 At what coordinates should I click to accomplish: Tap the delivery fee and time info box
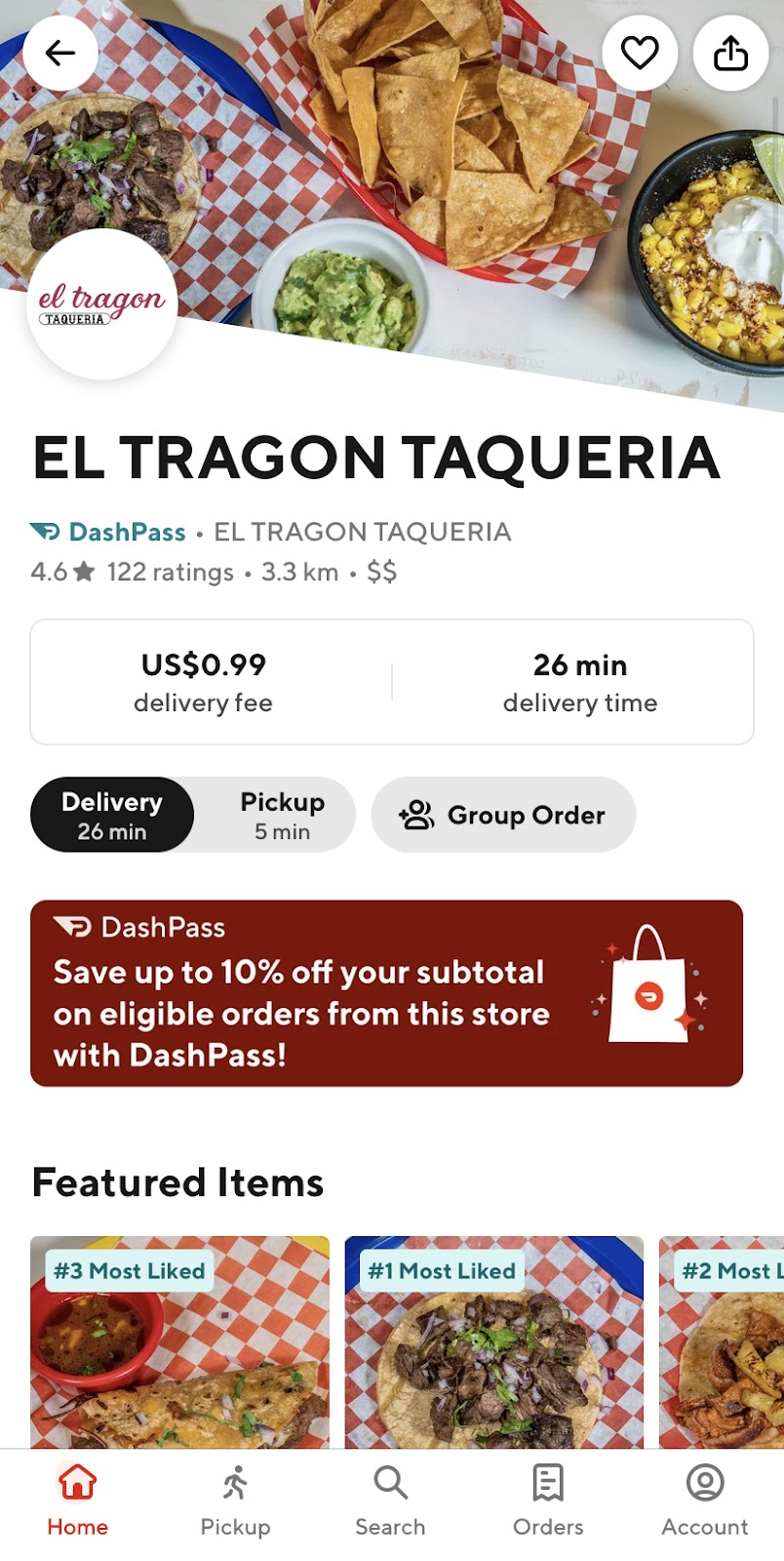(392, 682)
